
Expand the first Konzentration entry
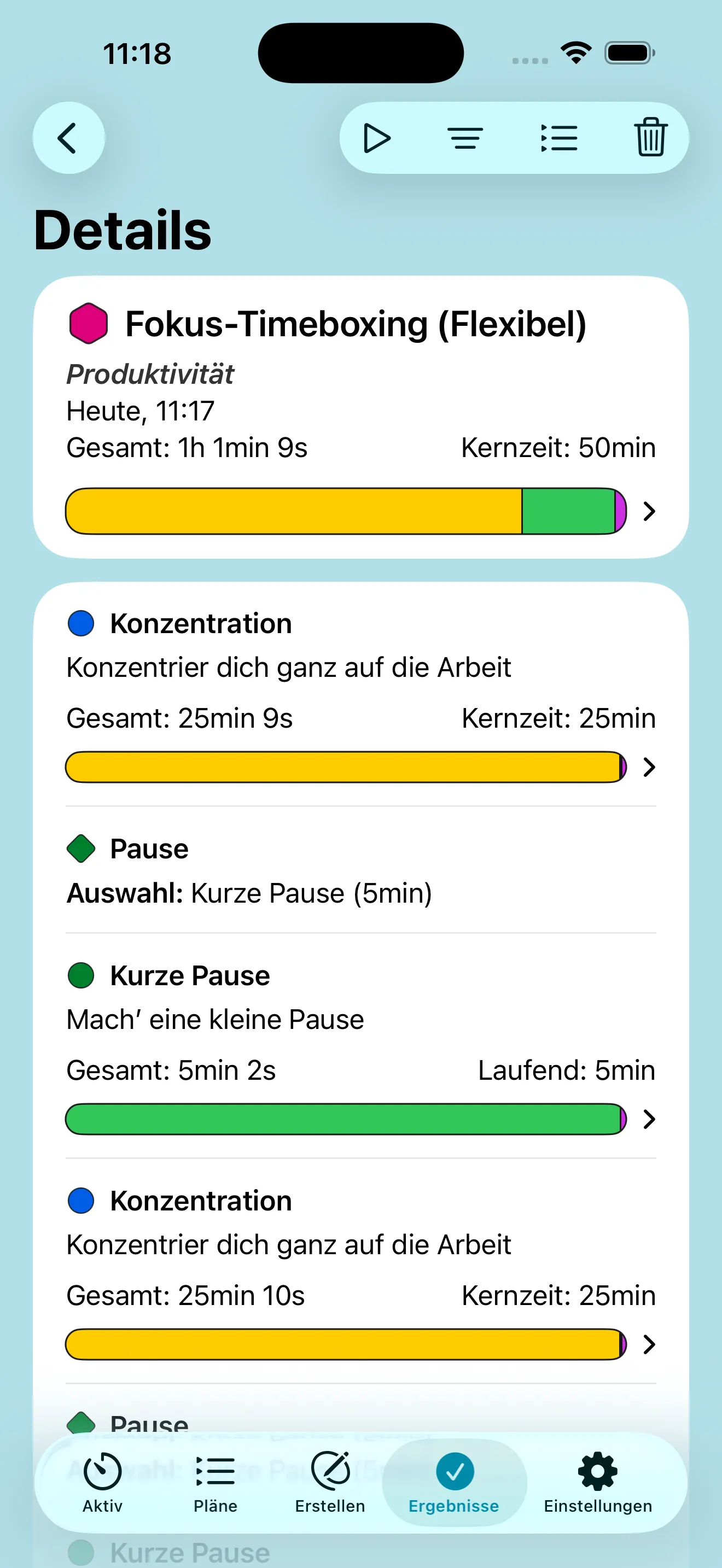click(648, 767)
